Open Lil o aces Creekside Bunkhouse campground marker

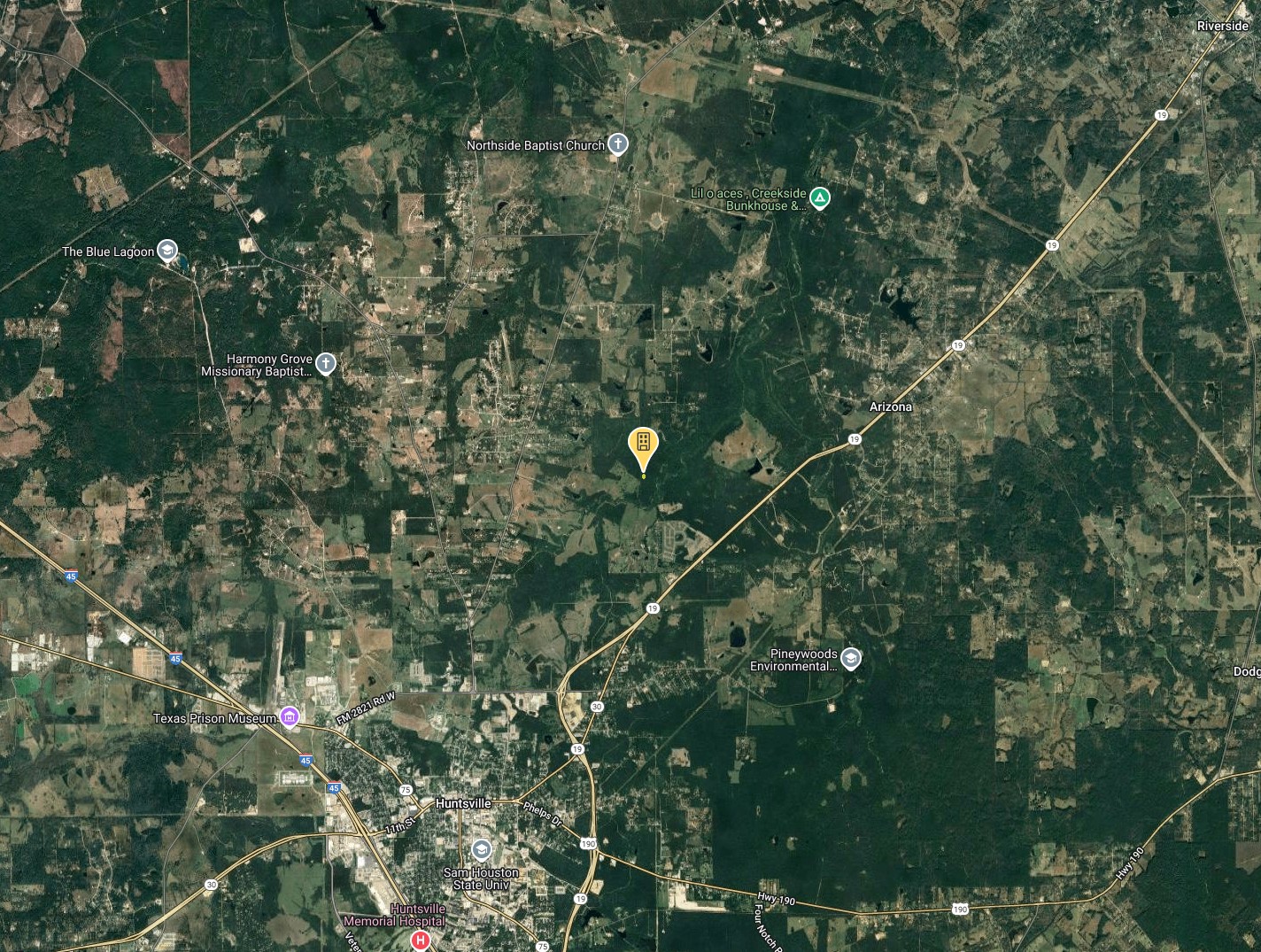tap(821, 197)
